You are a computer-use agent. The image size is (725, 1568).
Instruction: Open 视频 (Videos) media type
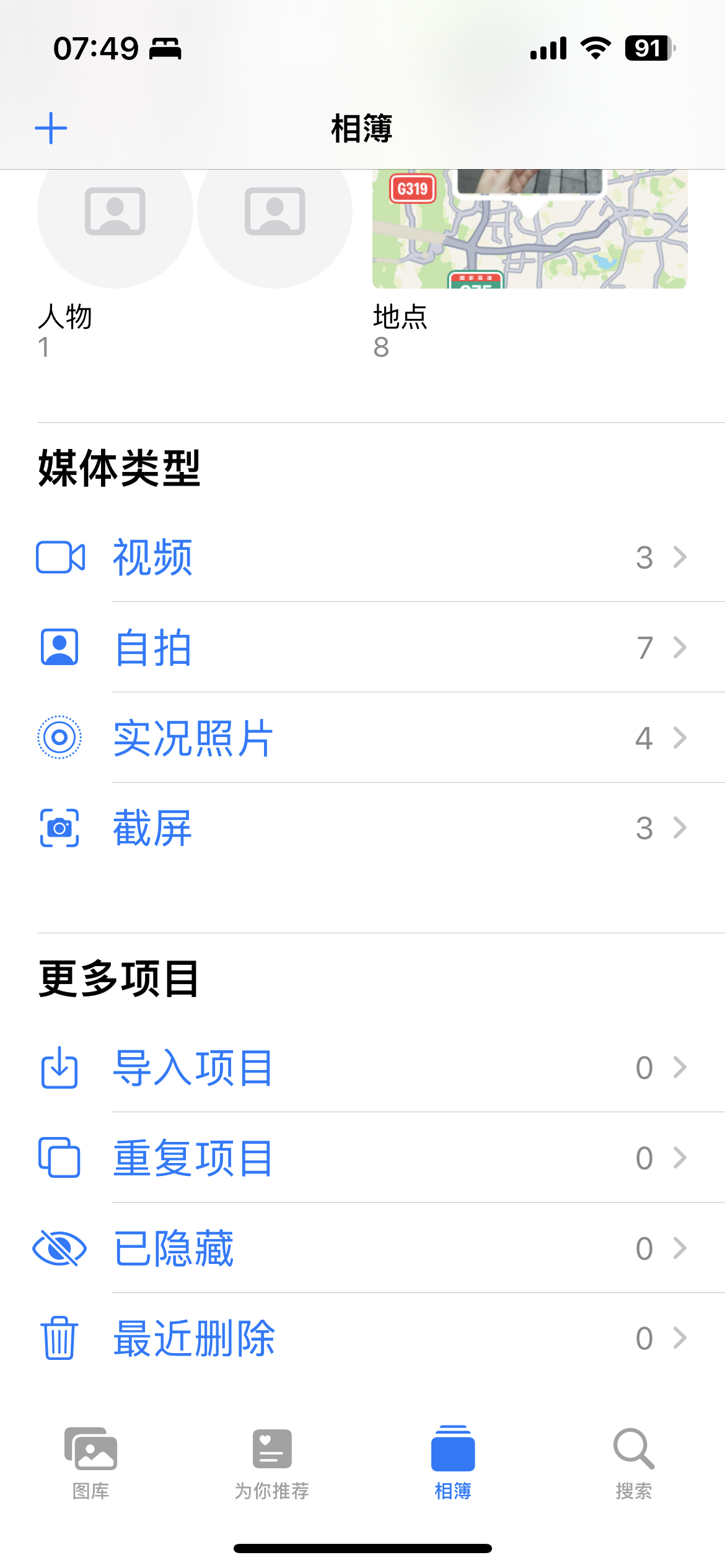(362, 557)
